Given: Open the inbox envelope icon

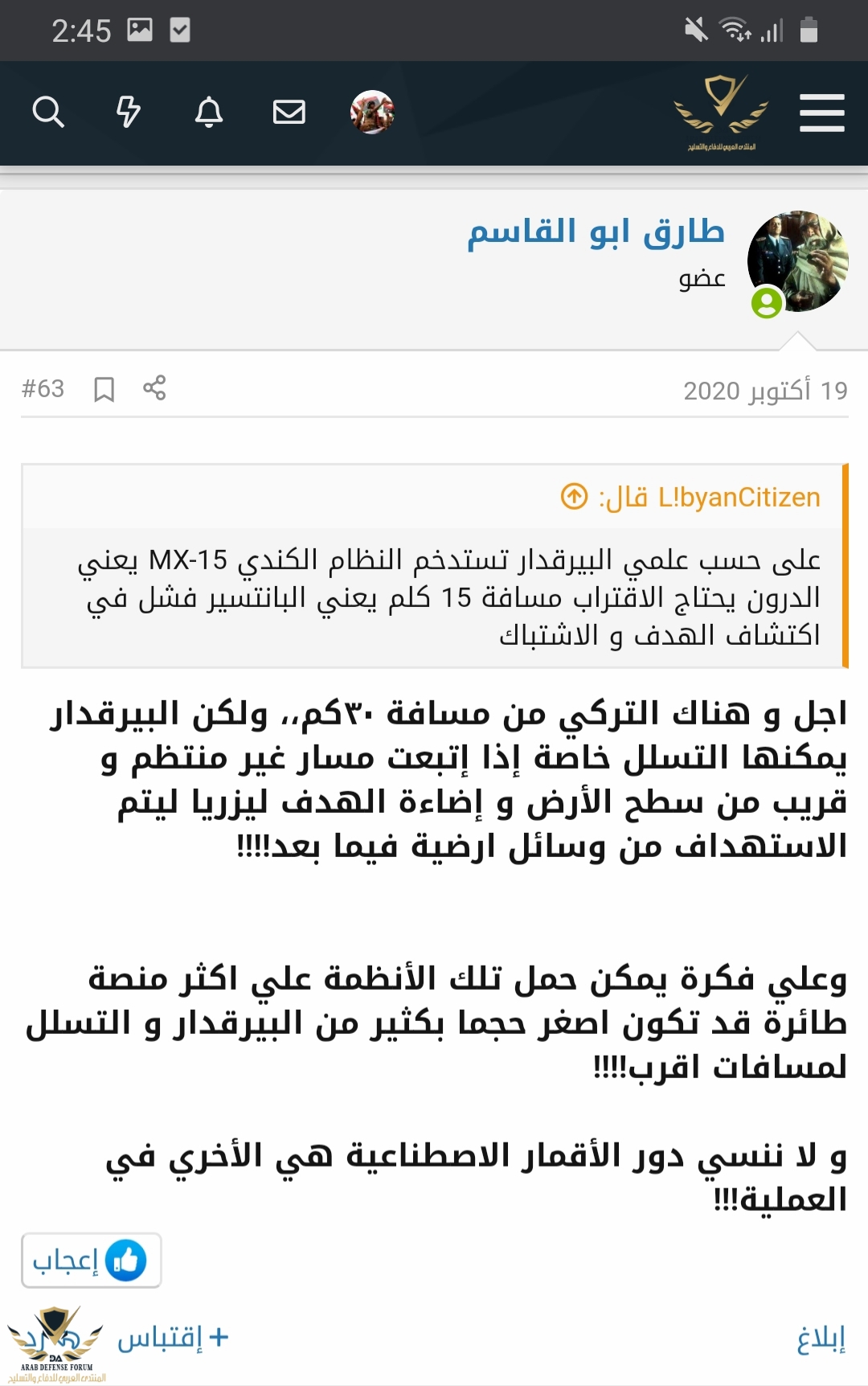Looking at the screenshot, I should click(289, 112).
